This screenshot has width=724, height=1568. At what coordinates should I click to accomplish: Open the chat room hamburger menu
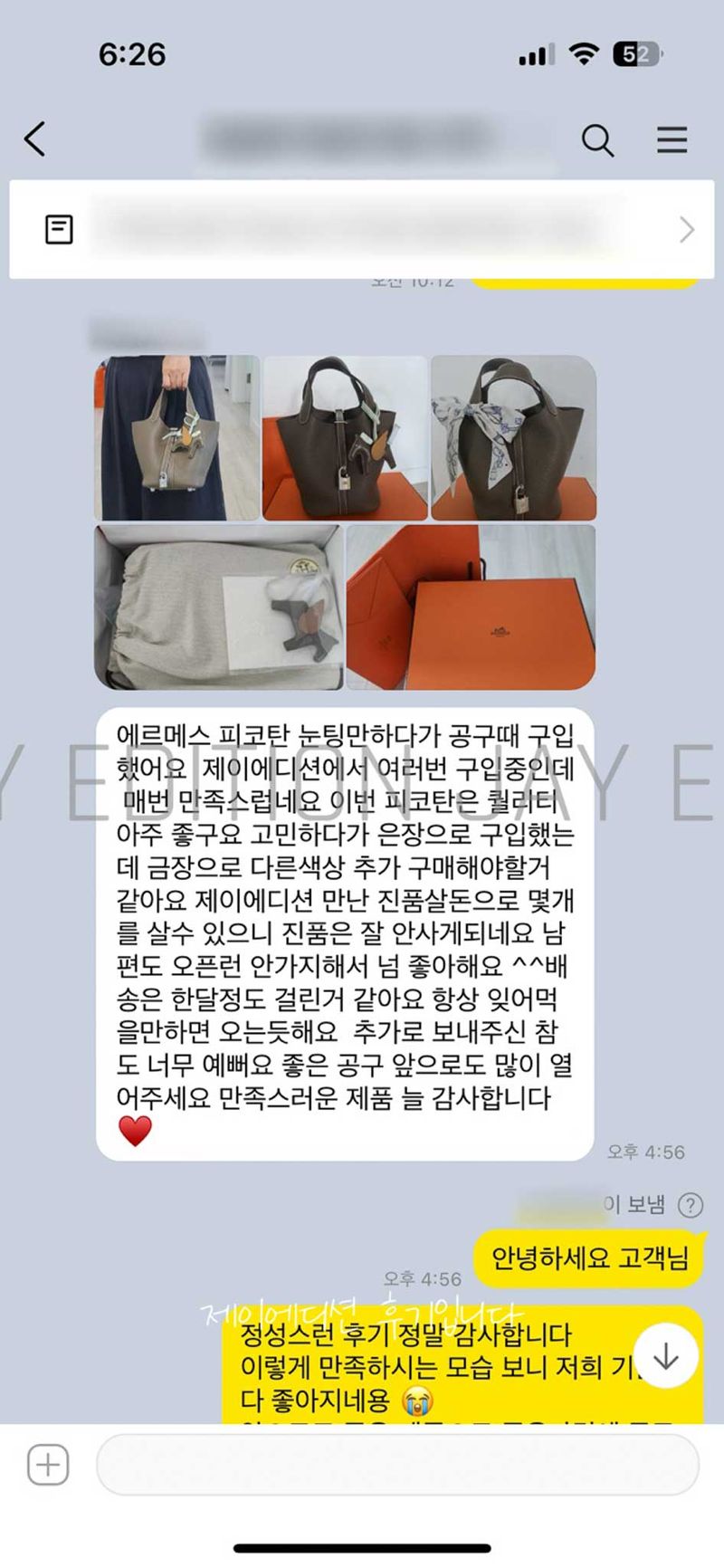[x=672, y=140]
